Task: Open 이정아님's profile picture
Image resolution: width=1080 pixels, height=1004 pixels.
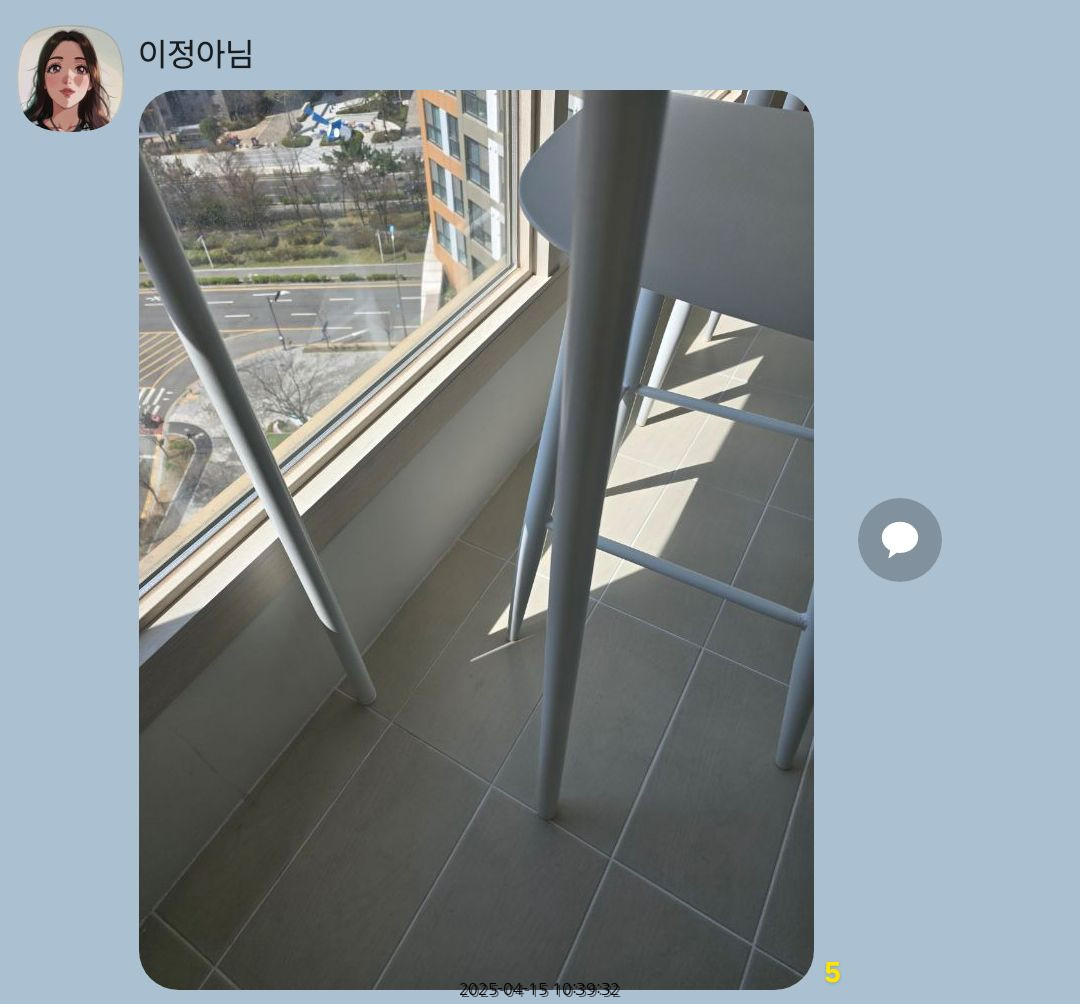Action: pyautogui.click(x=71, y=78)
